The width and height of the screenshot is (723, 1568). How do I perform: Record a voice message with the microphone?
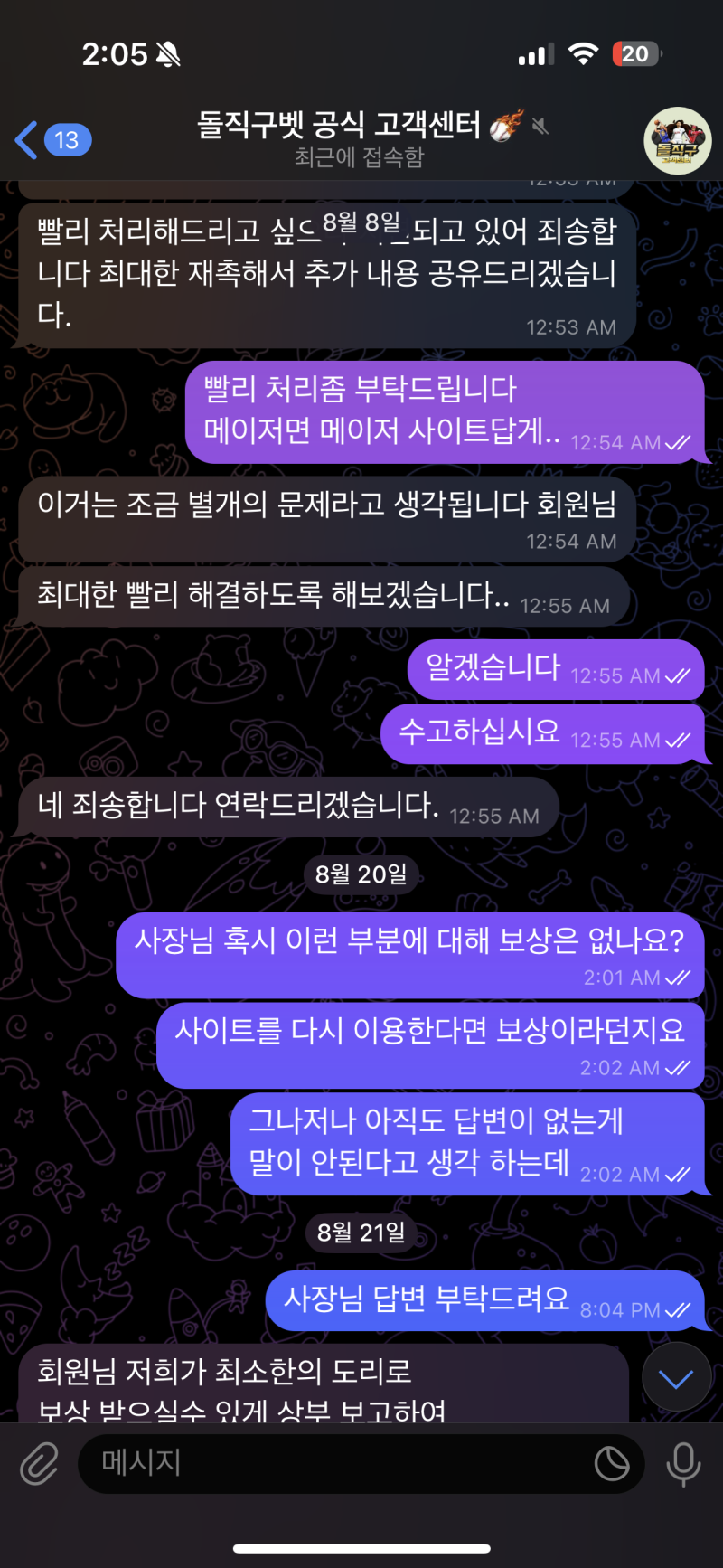[x=683, y=1463]
